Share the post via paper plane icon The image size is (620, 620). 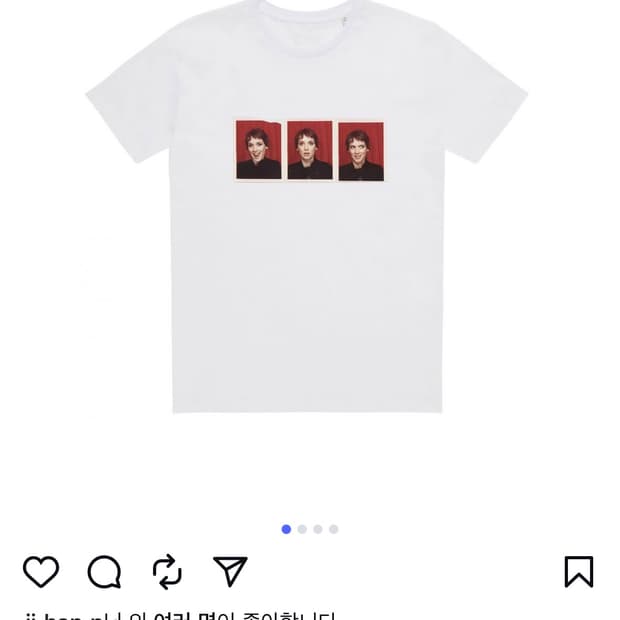pos(231,571)
